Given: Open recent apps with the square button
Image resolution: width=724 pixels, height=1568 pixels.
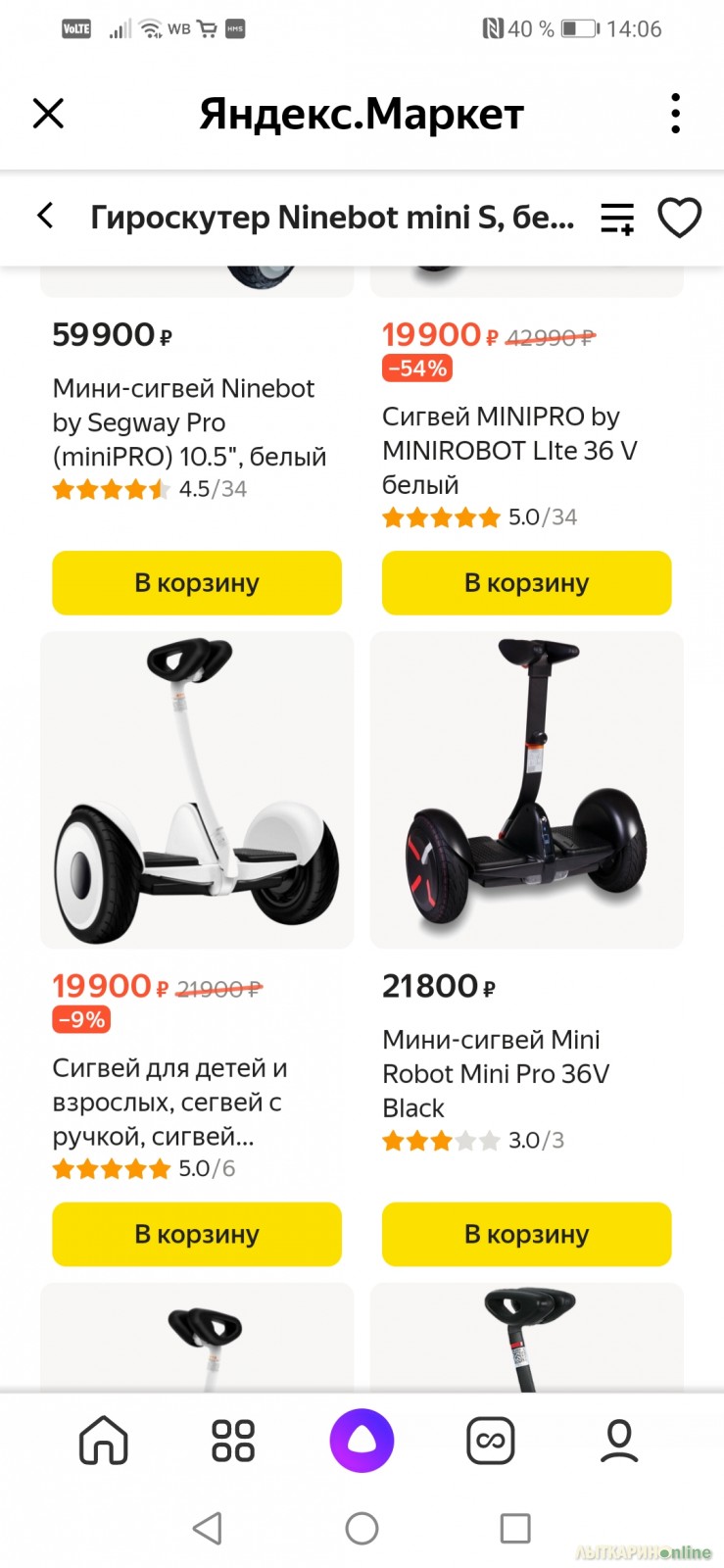Looking at the screenshot, I should pyautogui.click(x=515, y=1528).
